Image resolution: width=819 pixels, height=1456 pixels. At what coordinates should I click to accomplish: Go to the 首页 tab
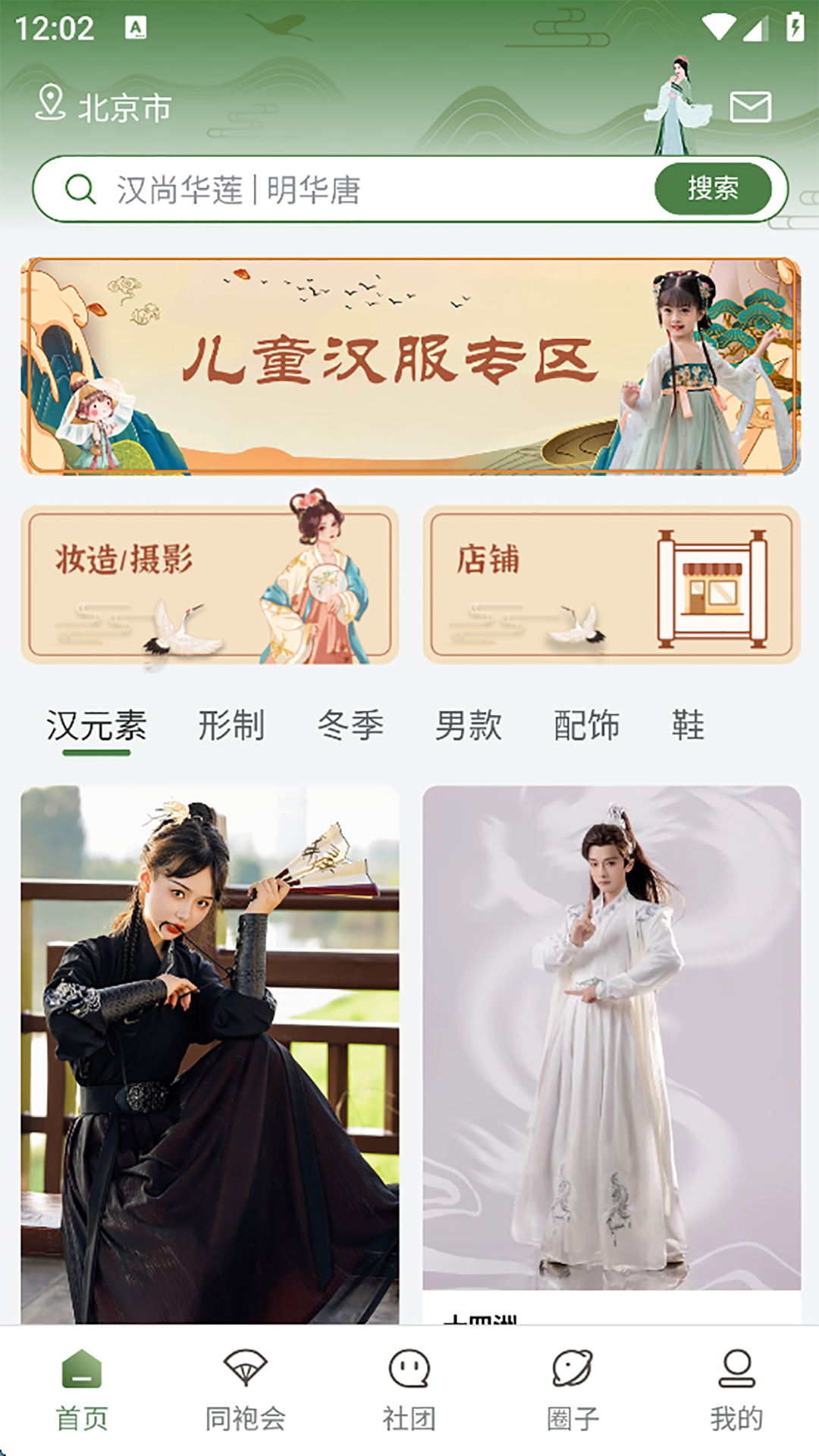coord(82,1391)
